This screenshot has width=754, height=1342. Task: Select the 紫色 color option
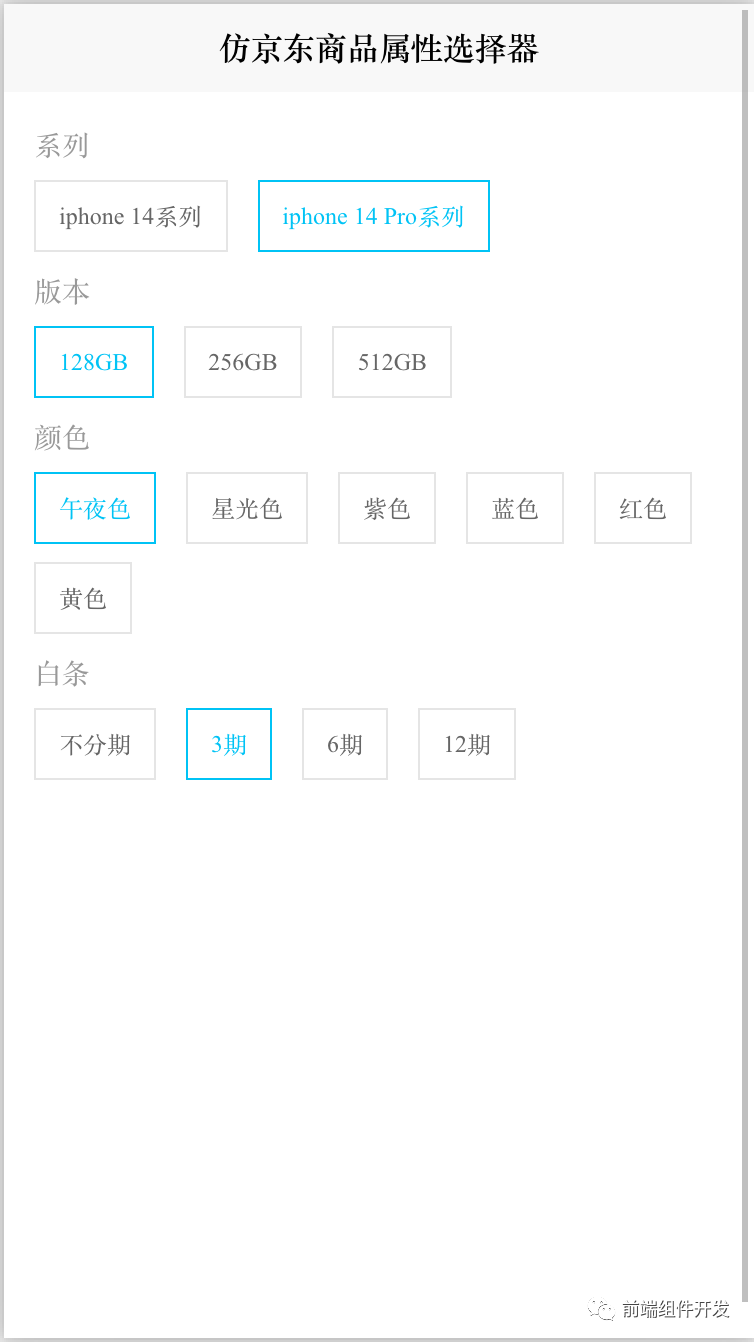coord(386,508)
